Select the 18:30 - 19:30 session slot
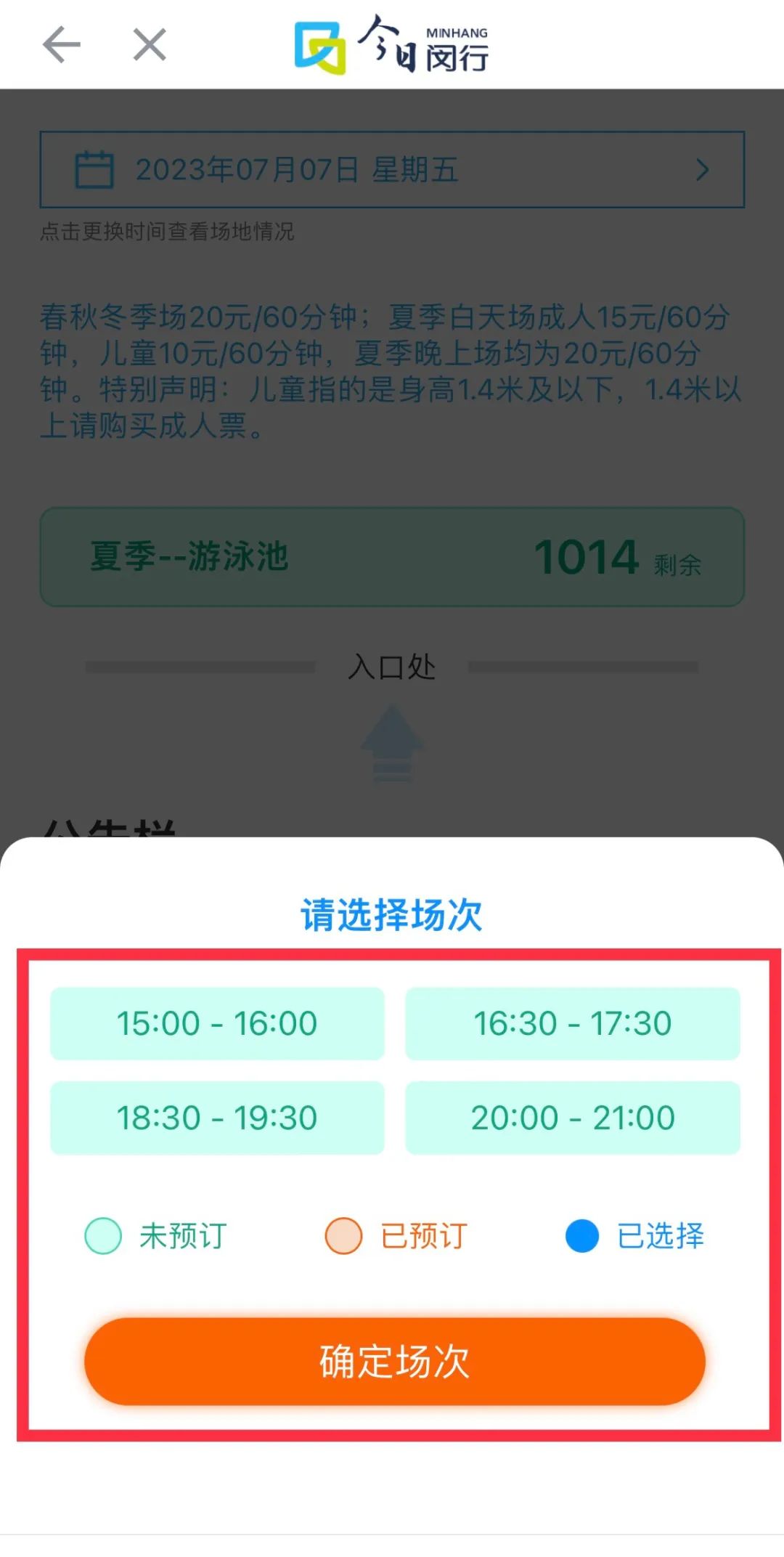This screenshot has height=1557, width=784. point(216,1118)
